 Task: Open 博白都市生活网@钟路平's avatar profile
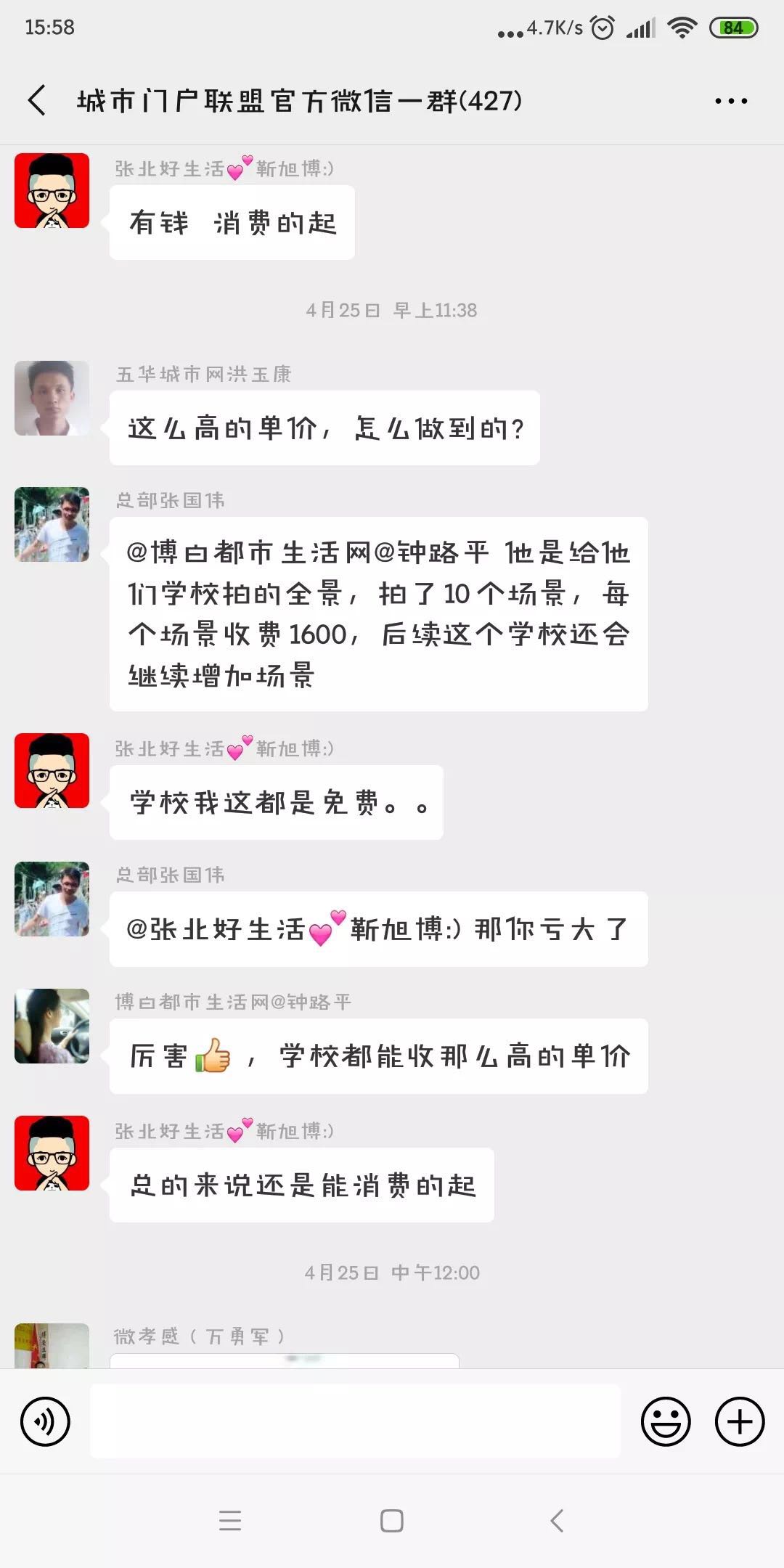pyautogui.click(x=52, y=1026)
